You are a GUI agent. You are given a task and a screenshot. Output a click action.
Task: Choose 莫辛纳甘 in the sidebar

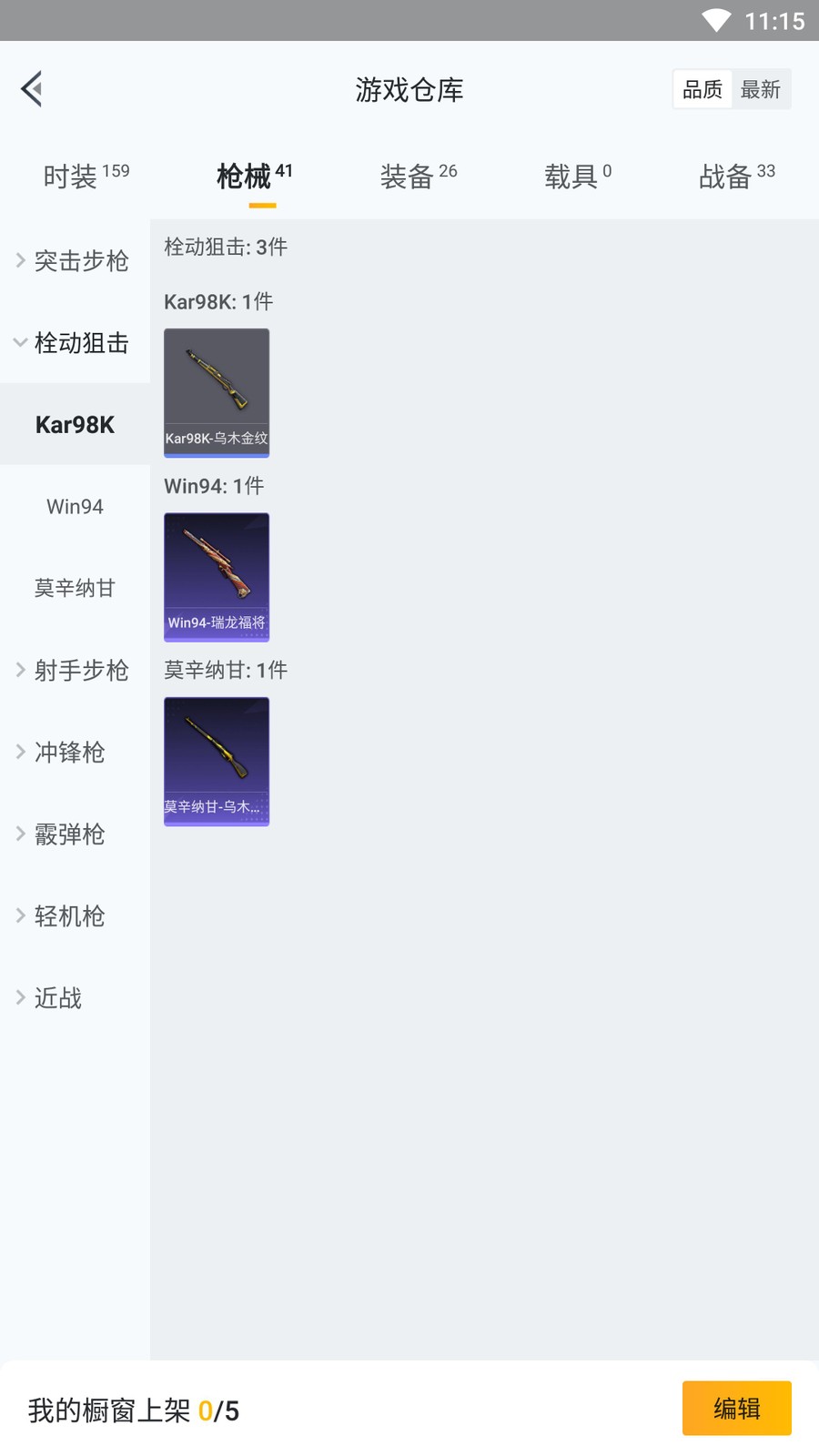tap(75, 589)
